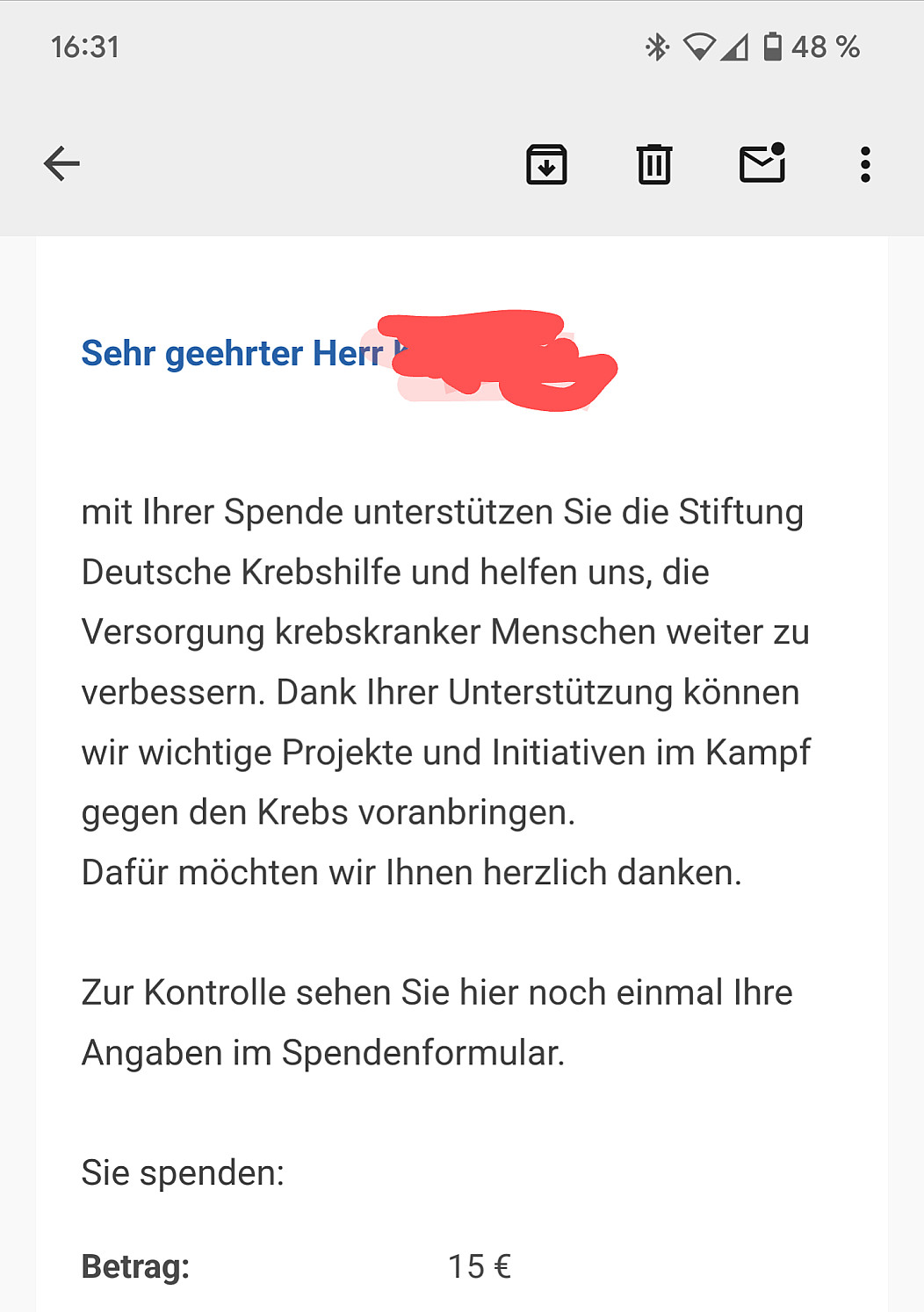Delete this email
The image size is (924, 1312).
654,164
